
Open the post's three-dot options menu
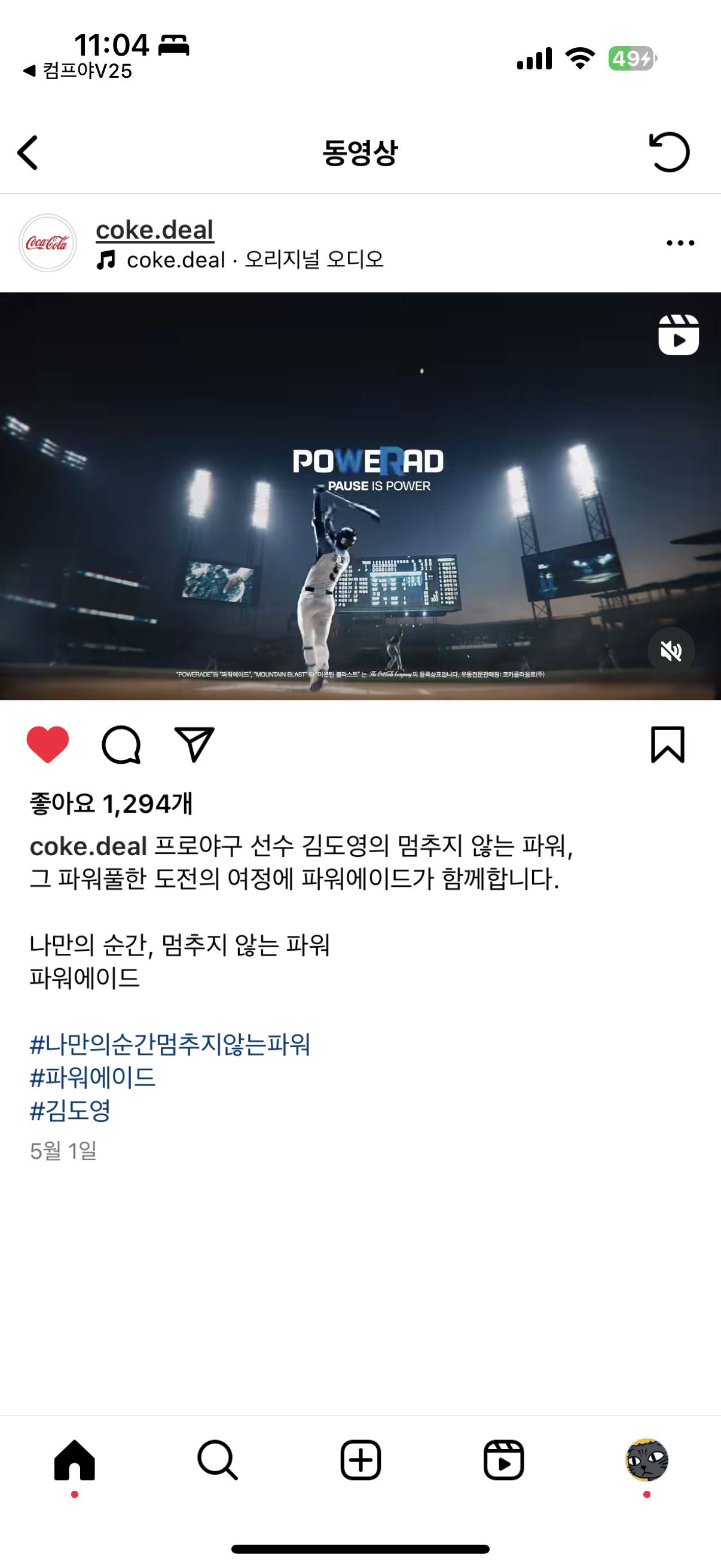(680, 243)
